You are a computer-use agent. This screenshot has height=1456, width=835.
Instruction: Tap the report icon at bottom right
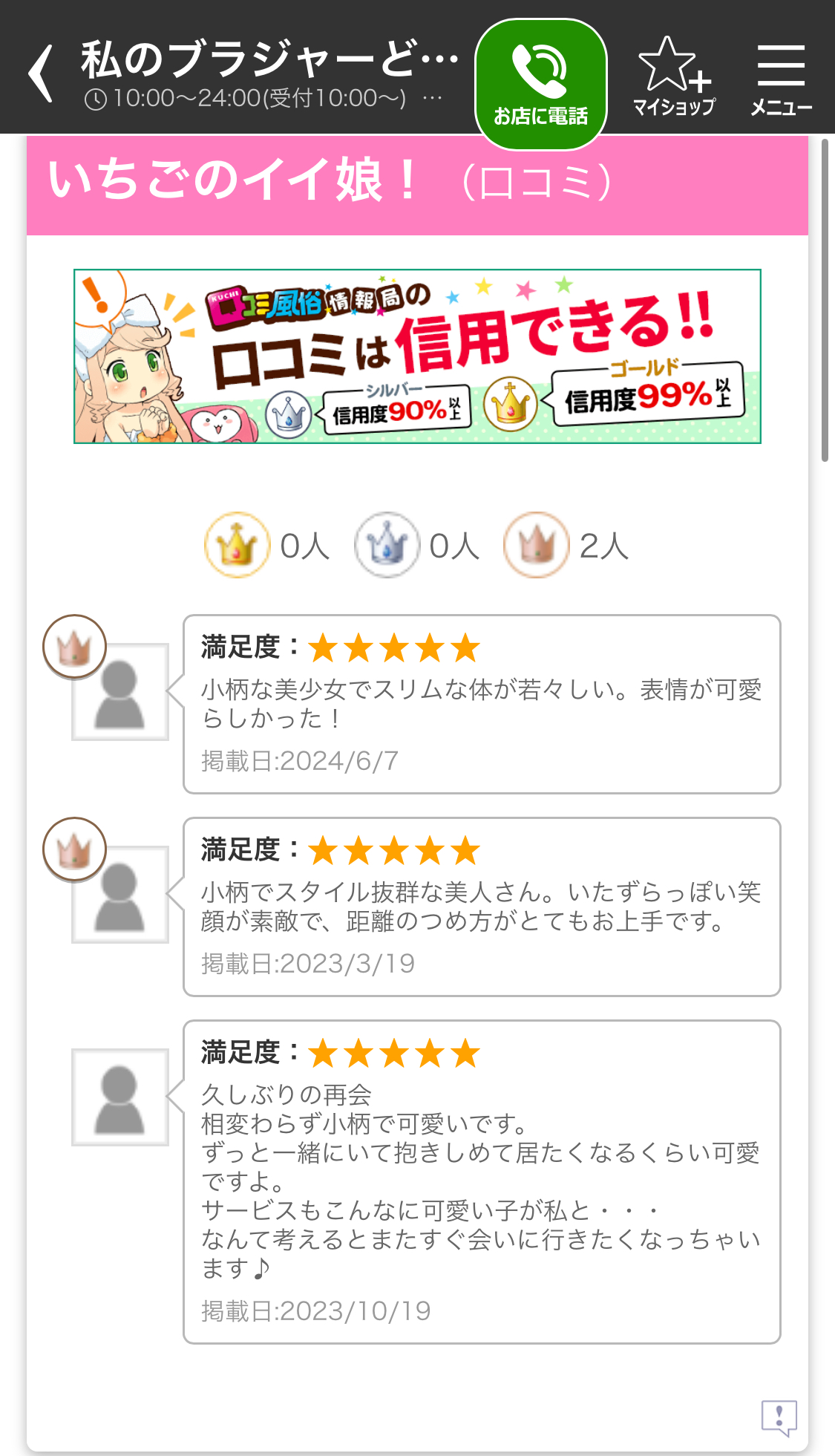(779, 1417)
